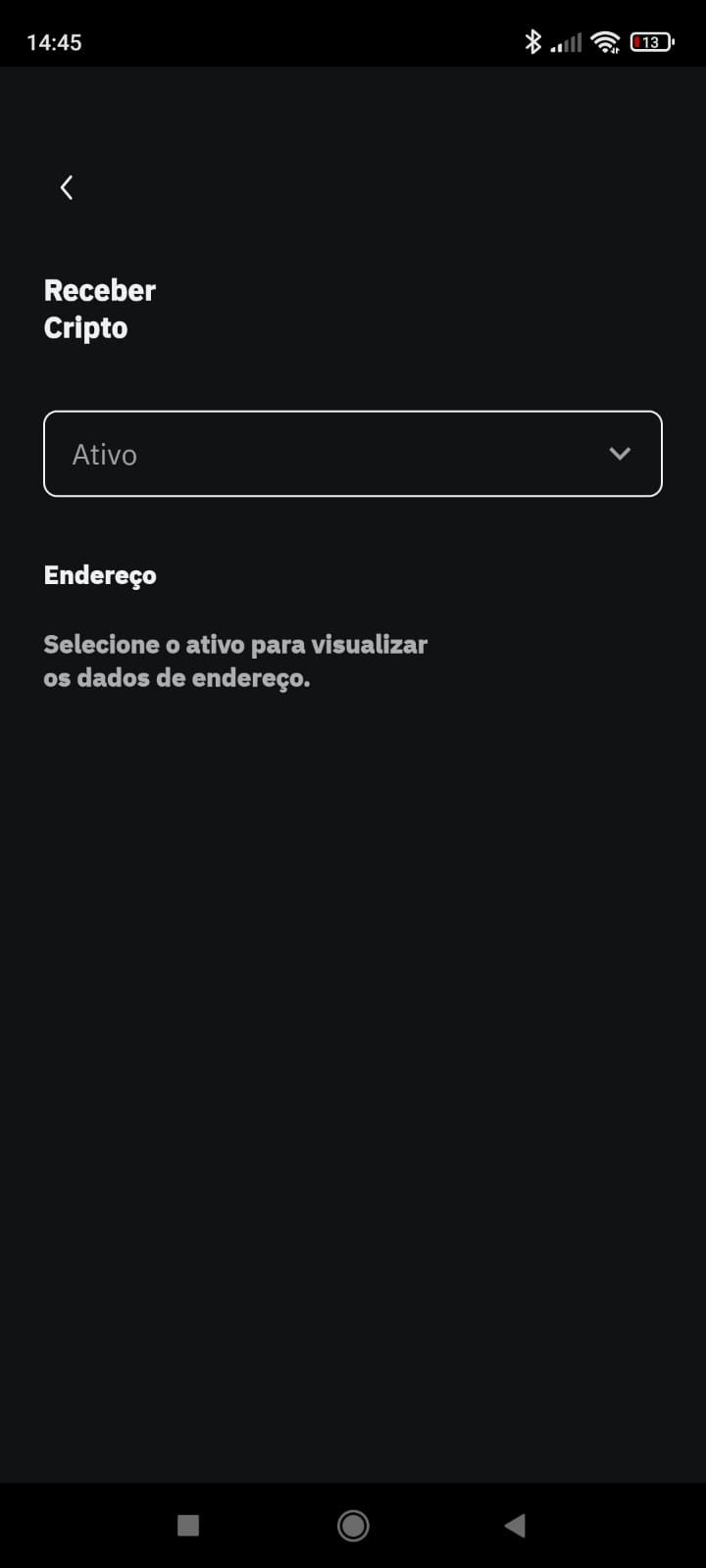Screen dimensions: 706x1568
Task: Open recent apps from navigation bar
Action: pos(188,1525)
